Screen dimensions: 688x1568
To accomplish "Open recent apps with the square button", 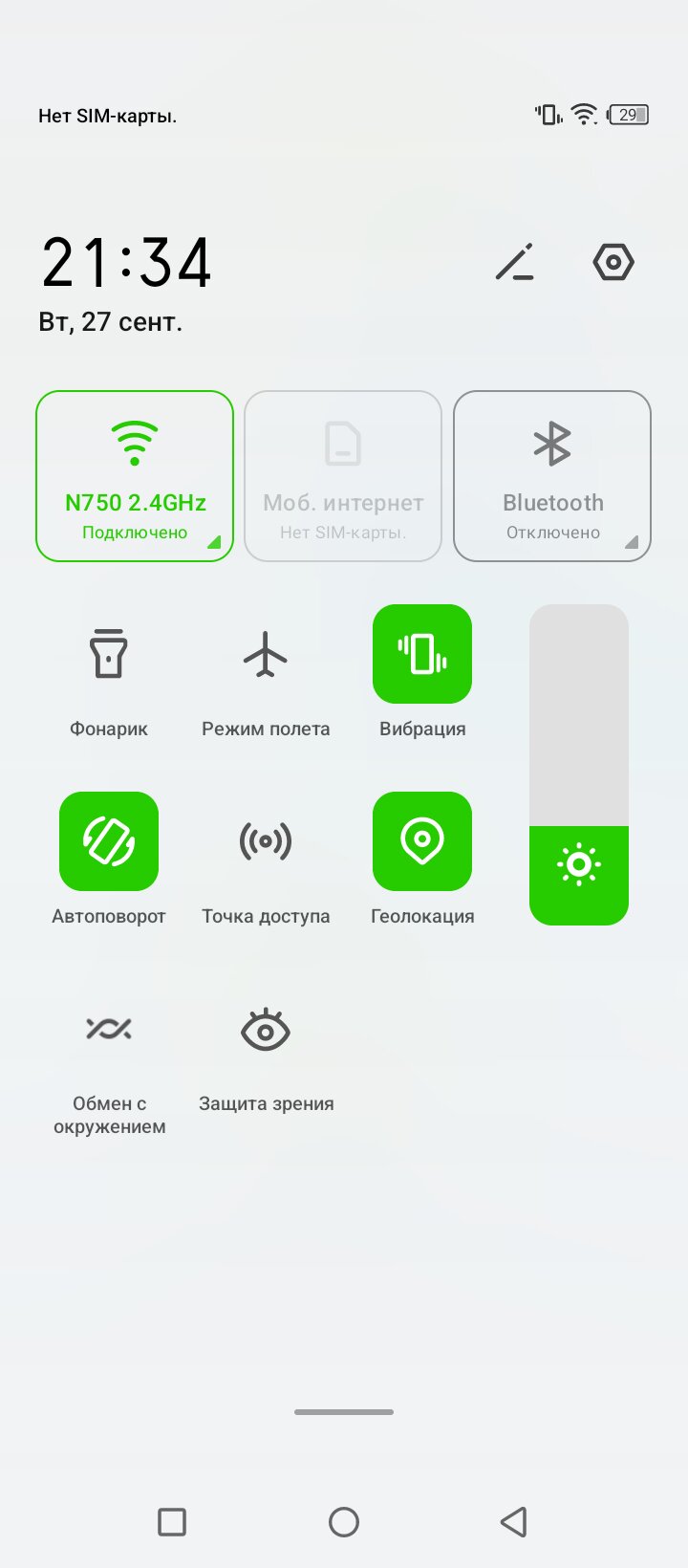I will coord(172,1522).
